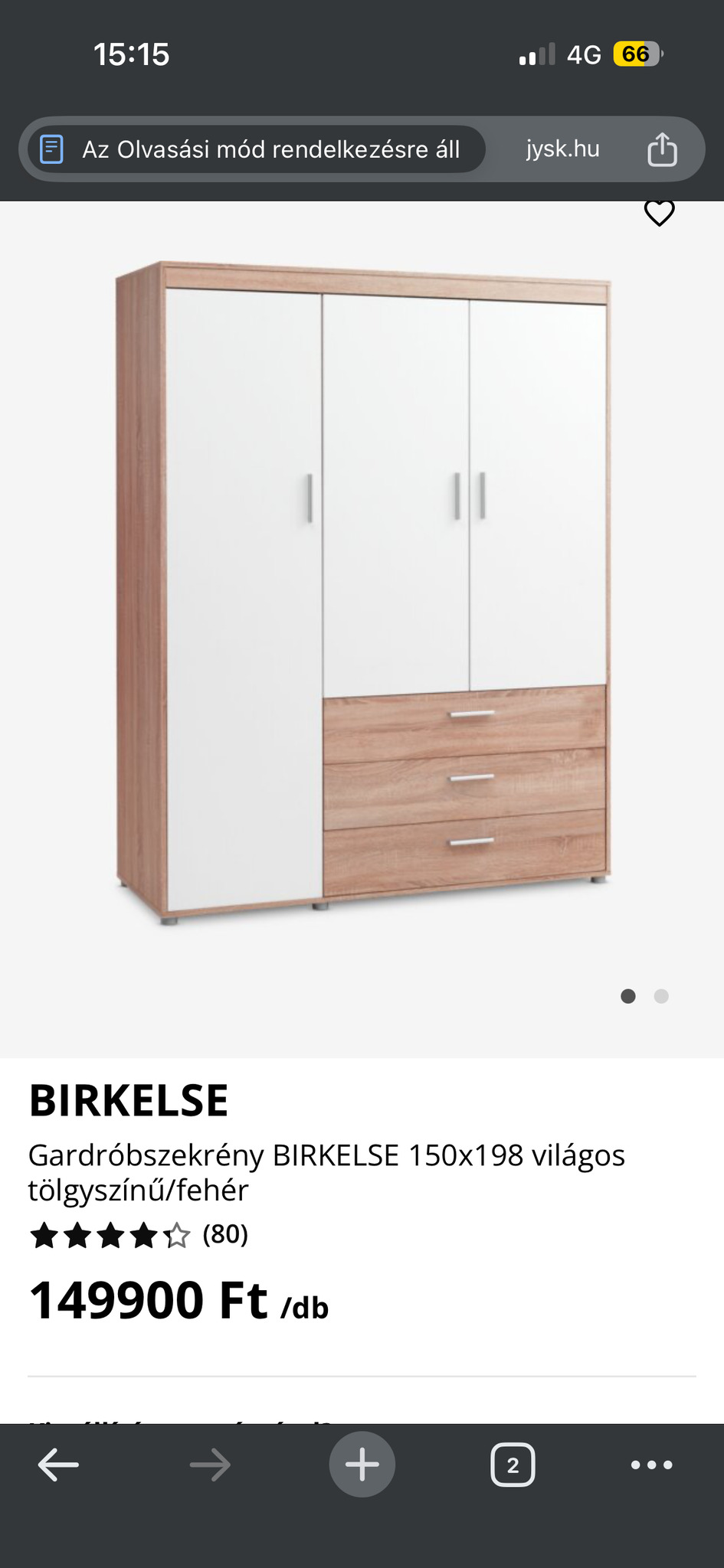
Task: Show the two open tabs
Action: click(513, 1465)
